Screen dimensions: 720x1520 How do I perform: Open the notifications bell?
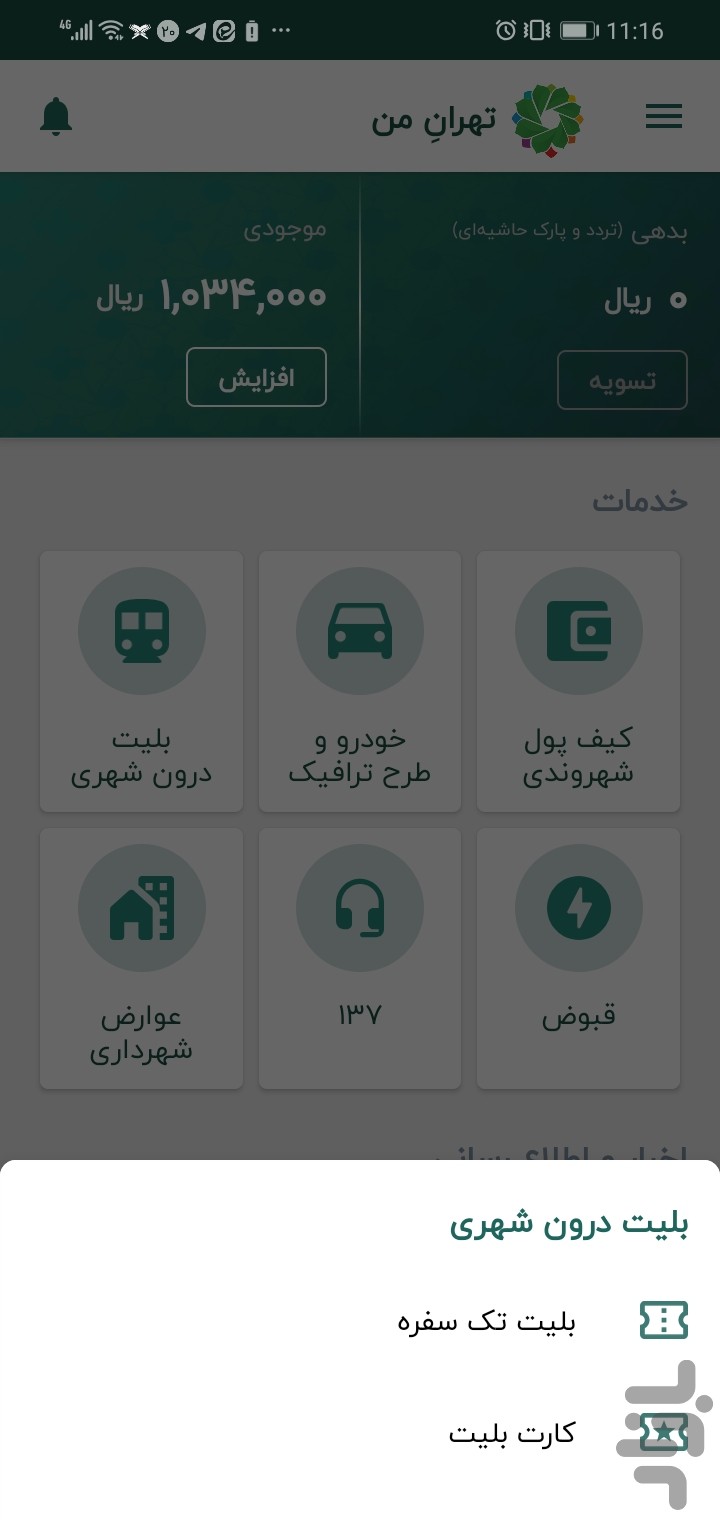click(x=56, y=117)
